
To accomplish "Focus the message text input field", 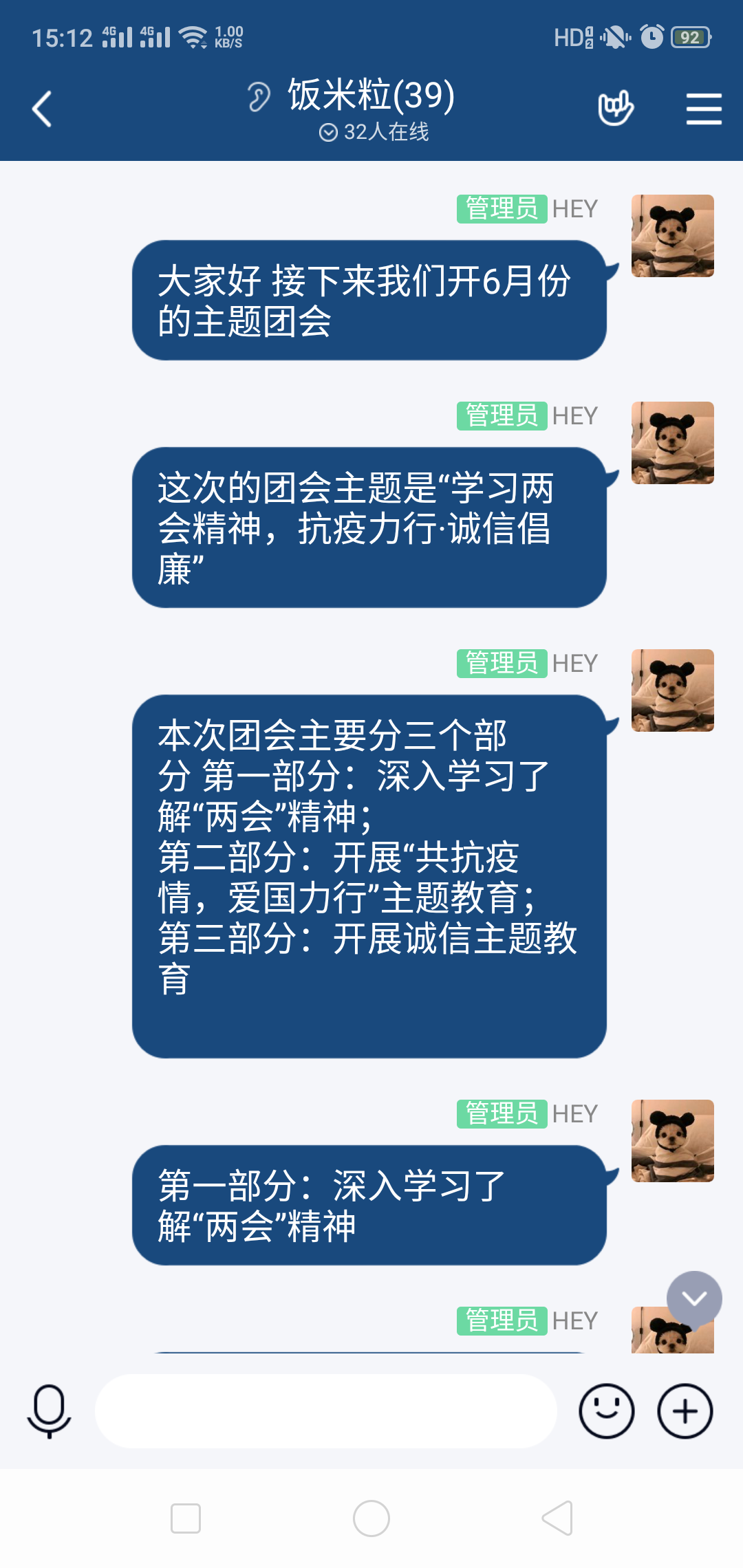I will pos(325,1411).
